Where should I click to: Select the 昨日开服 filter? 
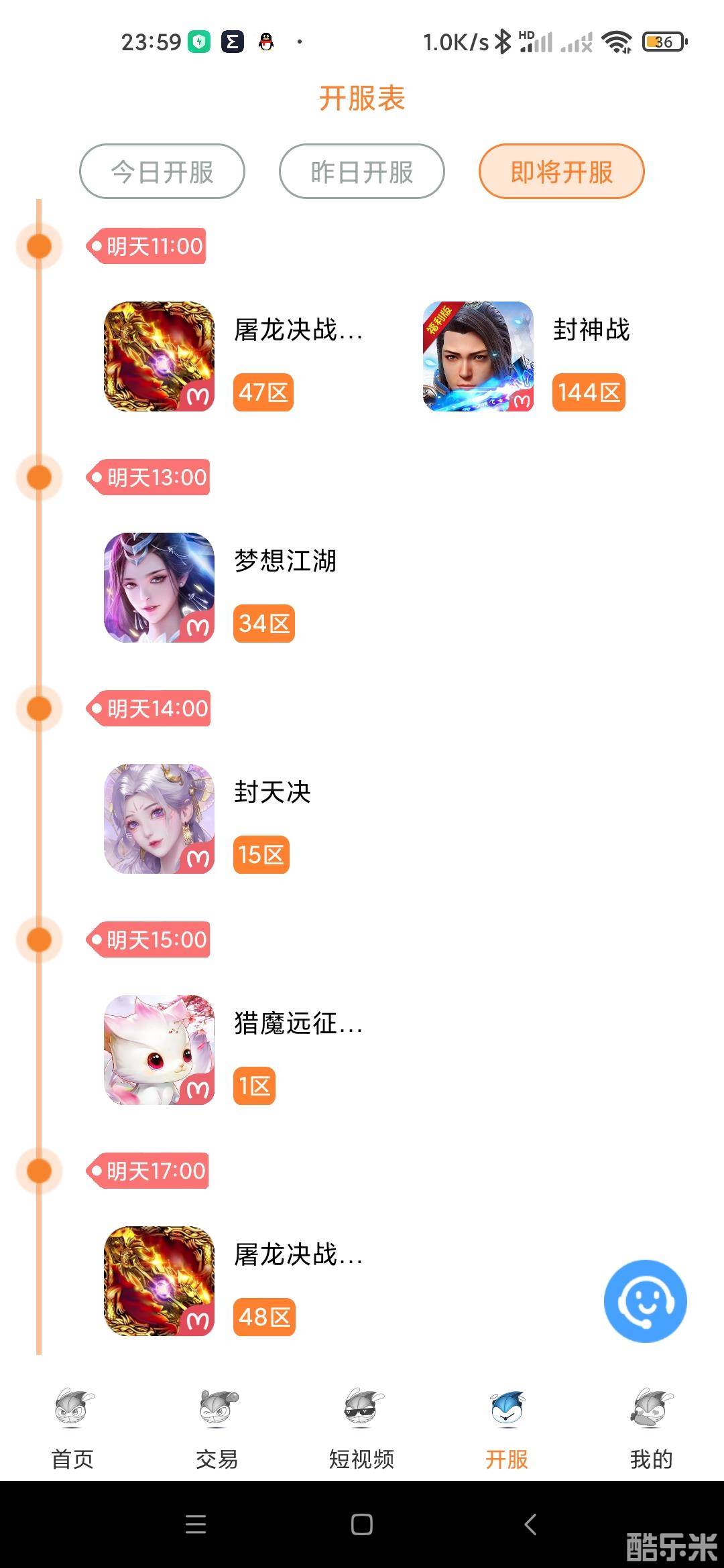361,172
